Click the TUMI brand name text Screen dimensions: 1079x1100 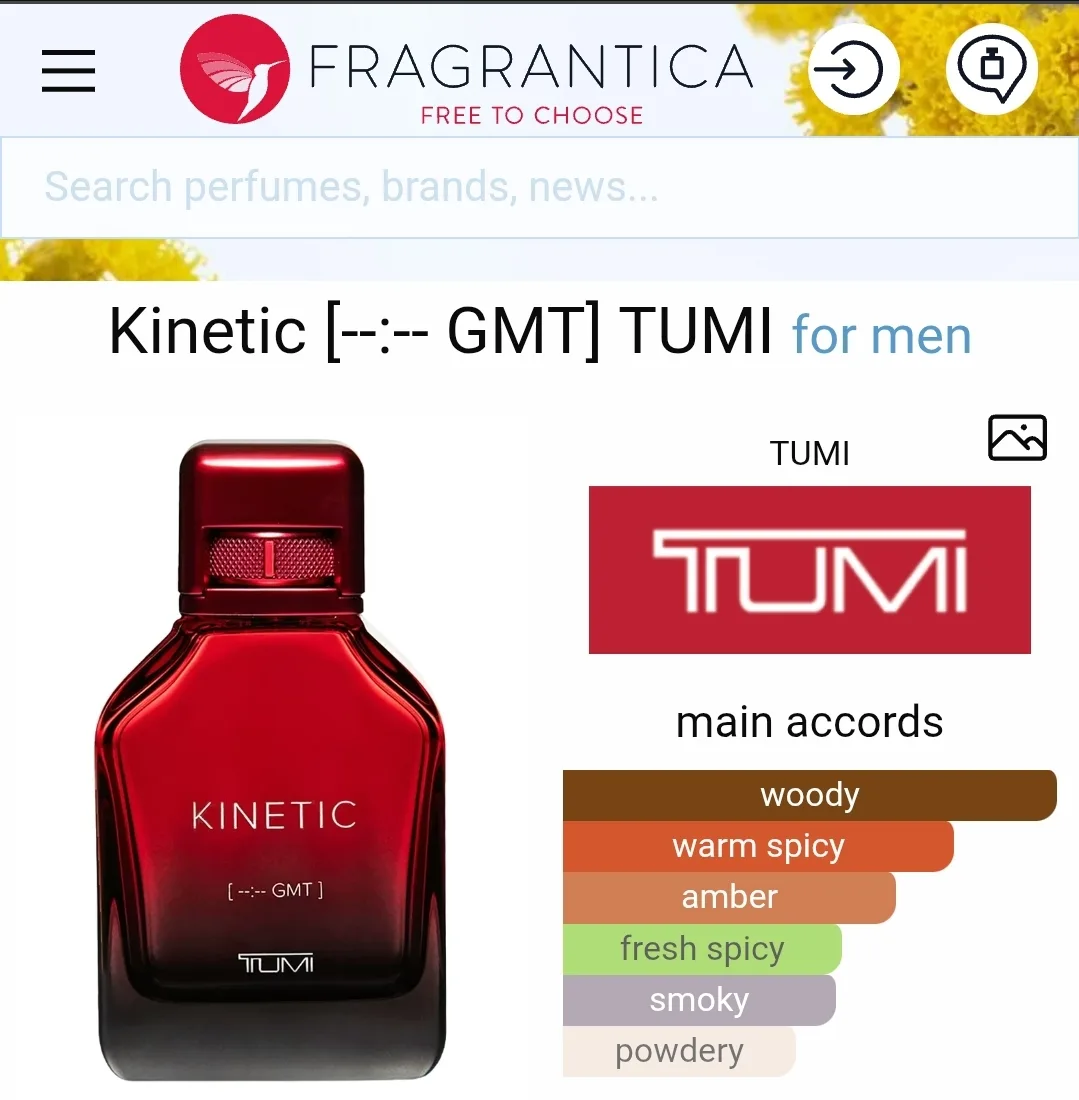point(808,452)
